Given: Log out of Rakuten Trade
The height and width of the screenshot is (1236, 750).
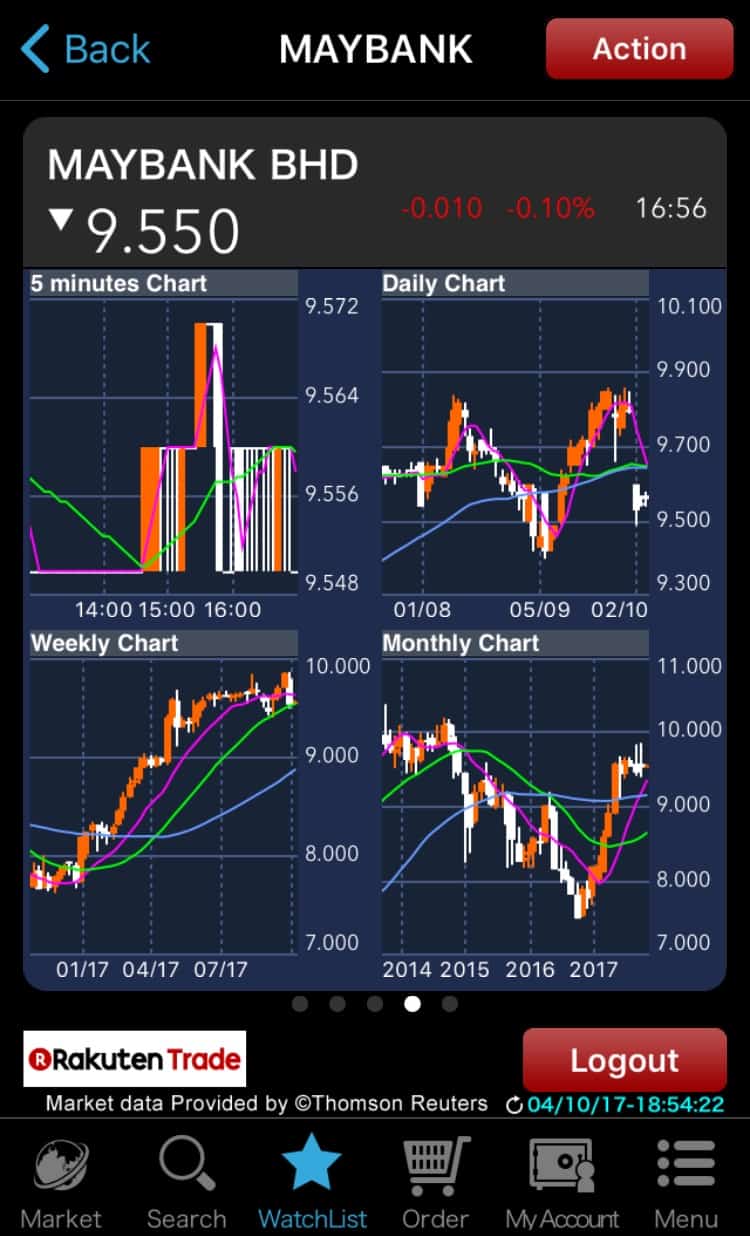Looking at the screenshot, I should click(624, 1060).
